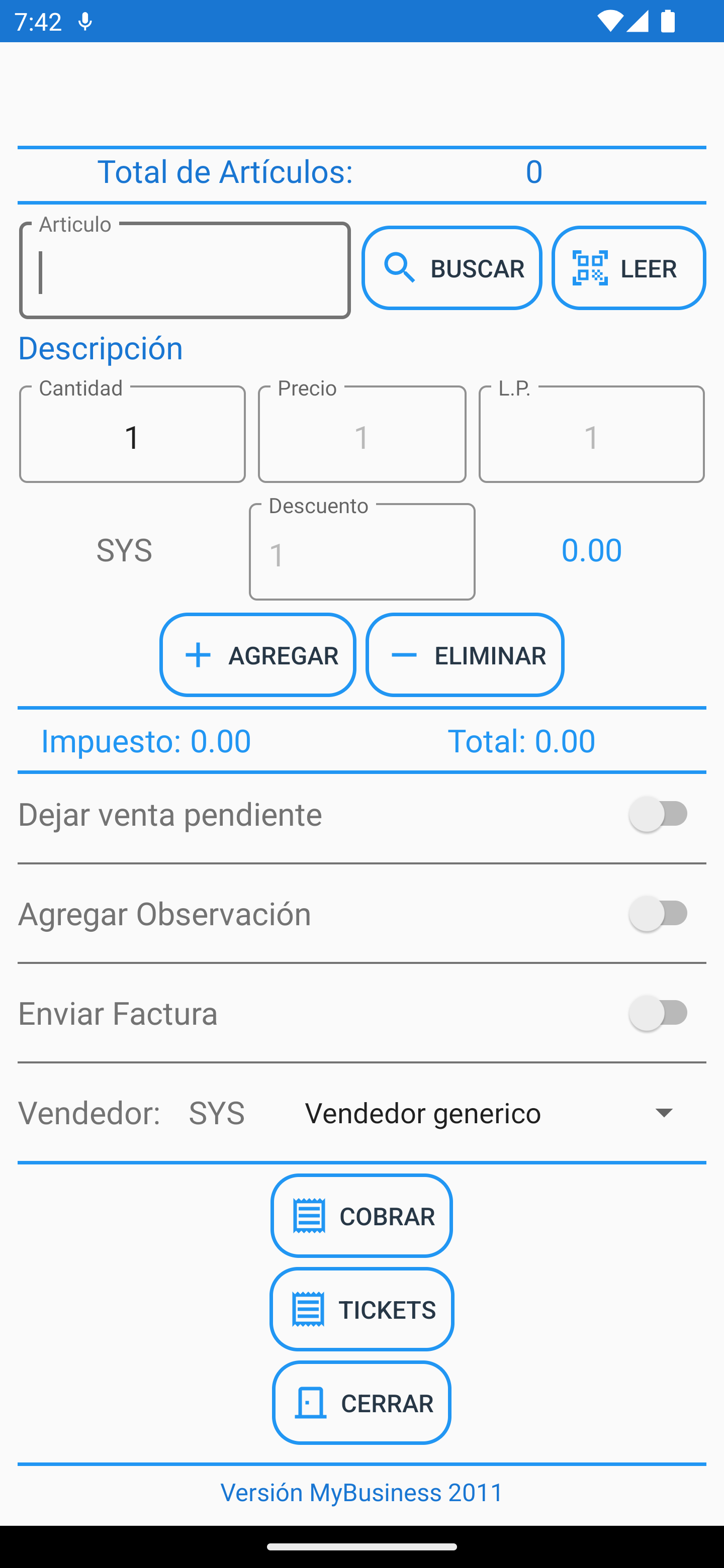Select the Descuento input box
This screenshot has height=1568, width=724.
(x=361, y=551)
